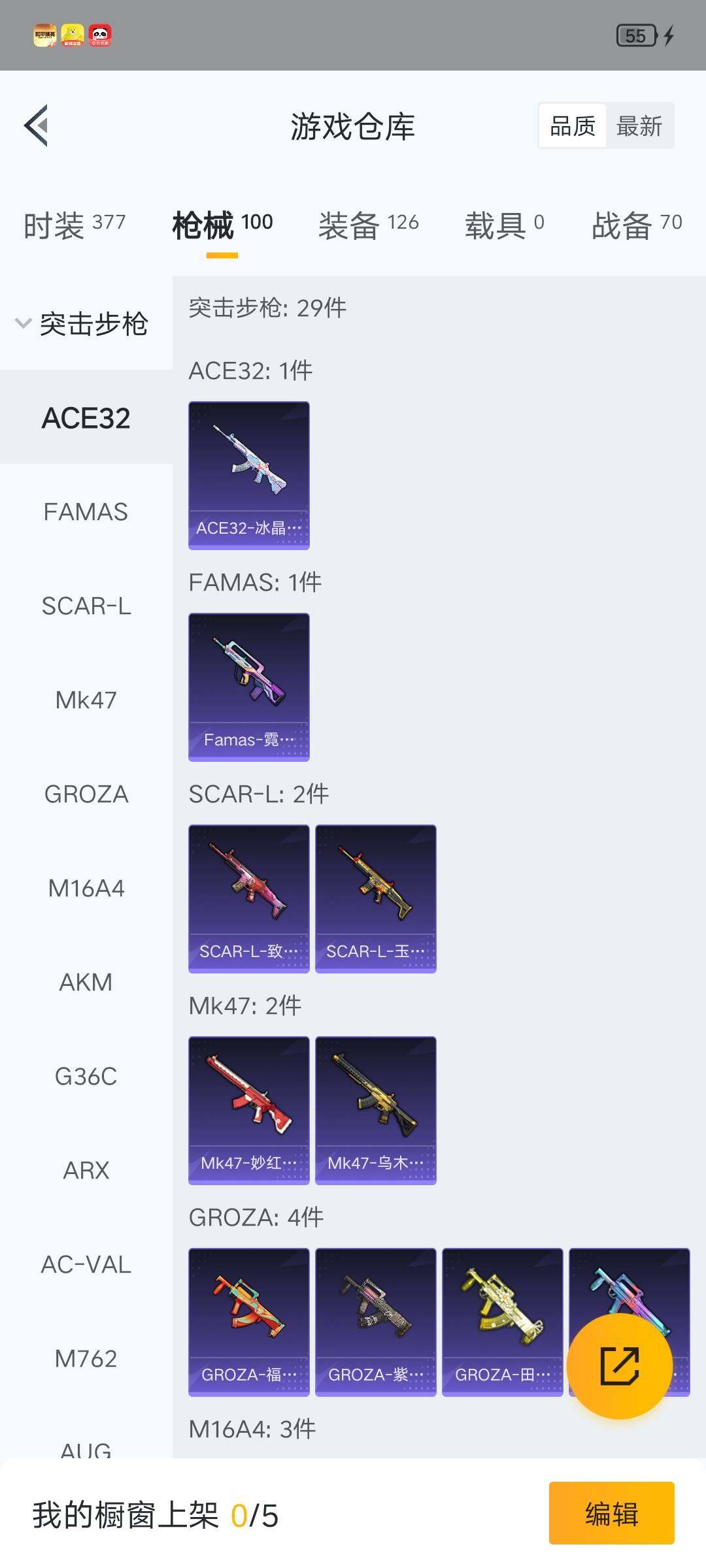Screen dimensions: 706x1568
Task: Open the ACE32-冰晶 skin card
Action: (248, 475)
